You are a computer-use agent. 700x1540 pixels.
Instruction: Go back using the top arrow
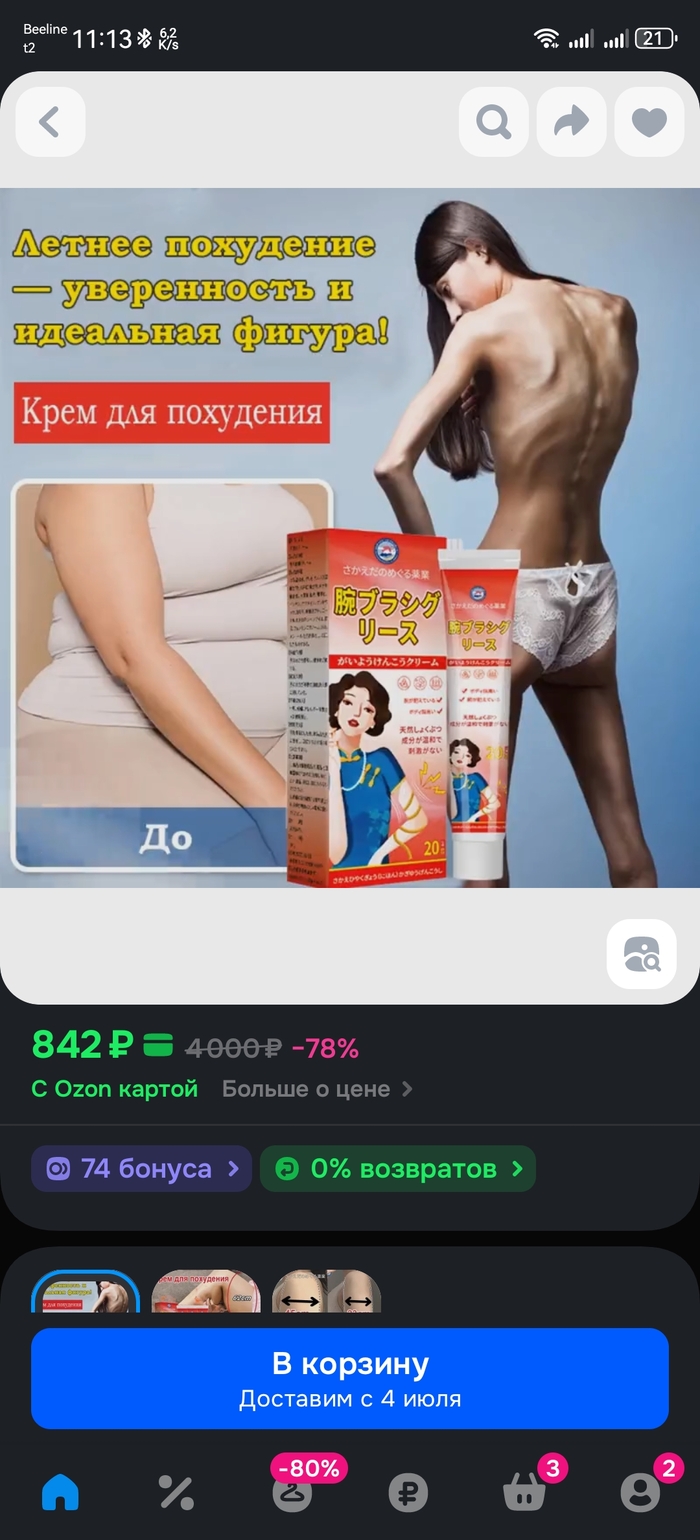click(x=50, y=122)
